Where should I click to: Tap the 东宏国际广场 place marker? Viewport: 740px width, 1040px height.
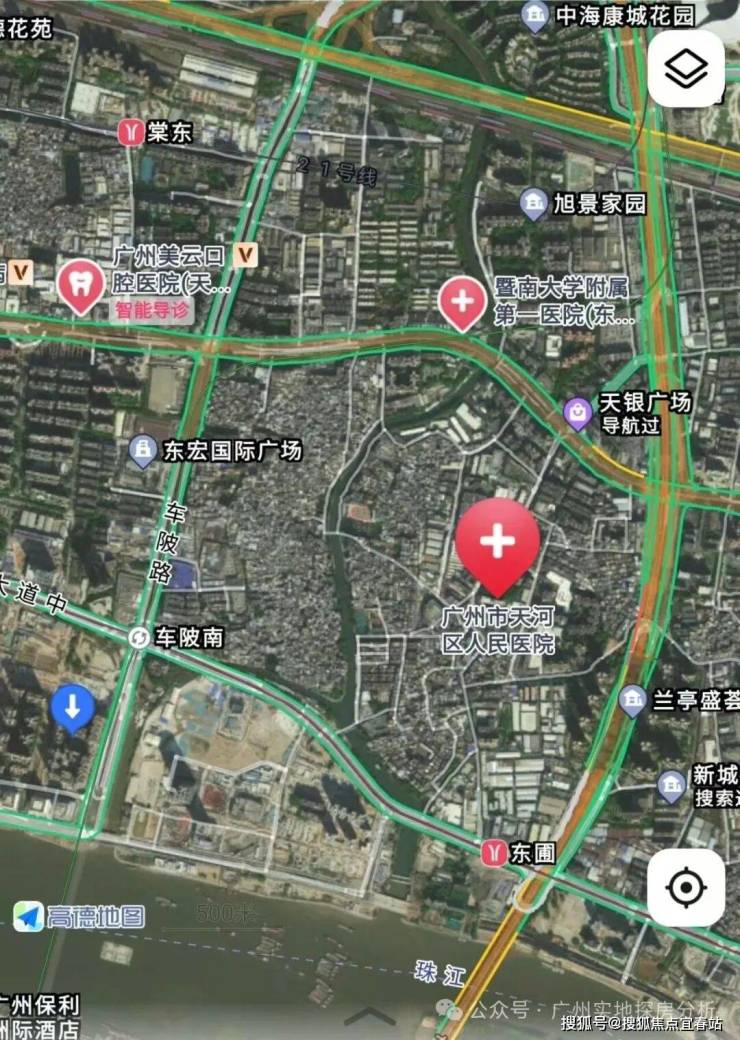tap(143, 452)
